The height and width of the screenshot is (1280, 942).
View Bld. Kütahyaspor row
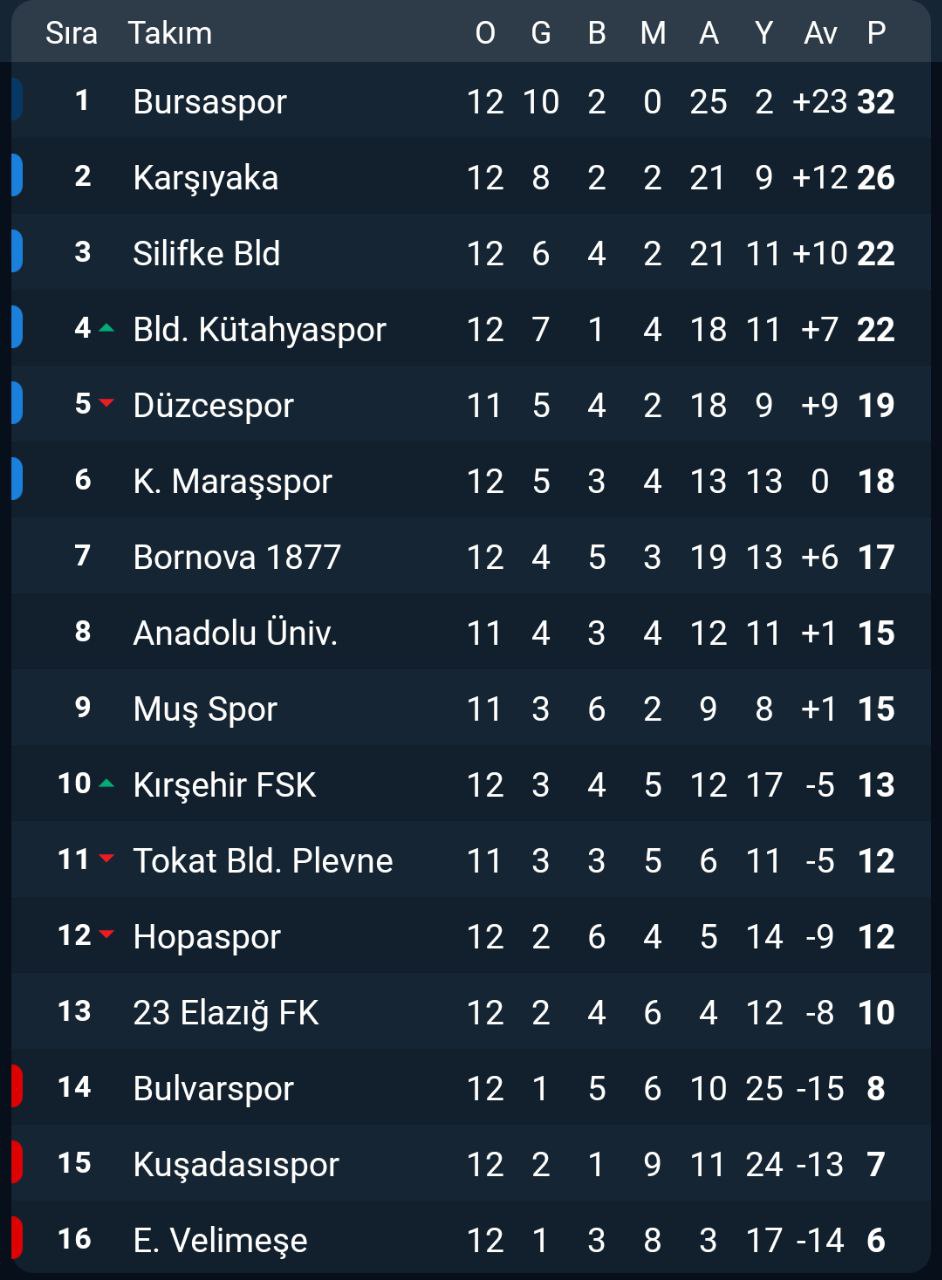(259, 330)
